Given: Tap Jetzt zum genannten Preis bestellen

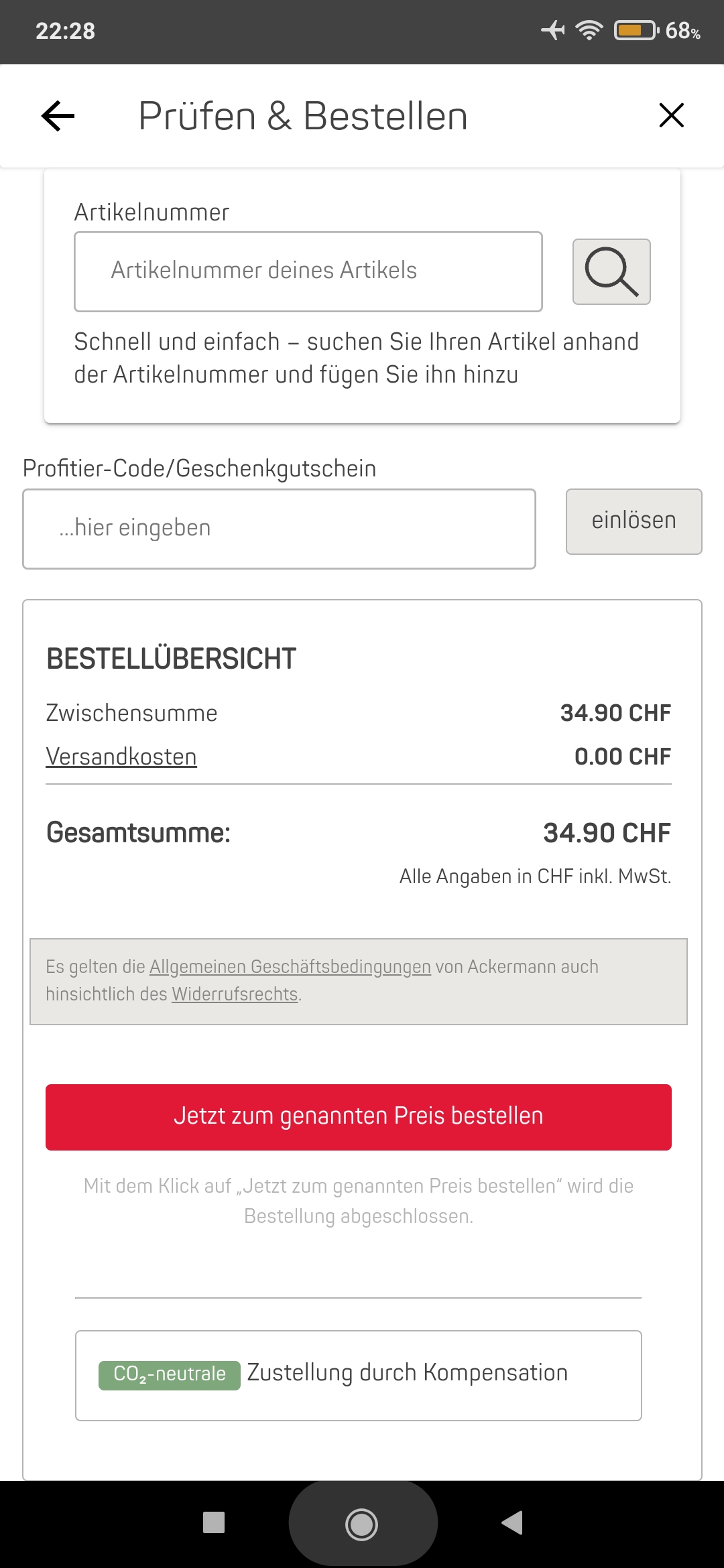Looking at the screenshot, I should [x=359, y=1117].
